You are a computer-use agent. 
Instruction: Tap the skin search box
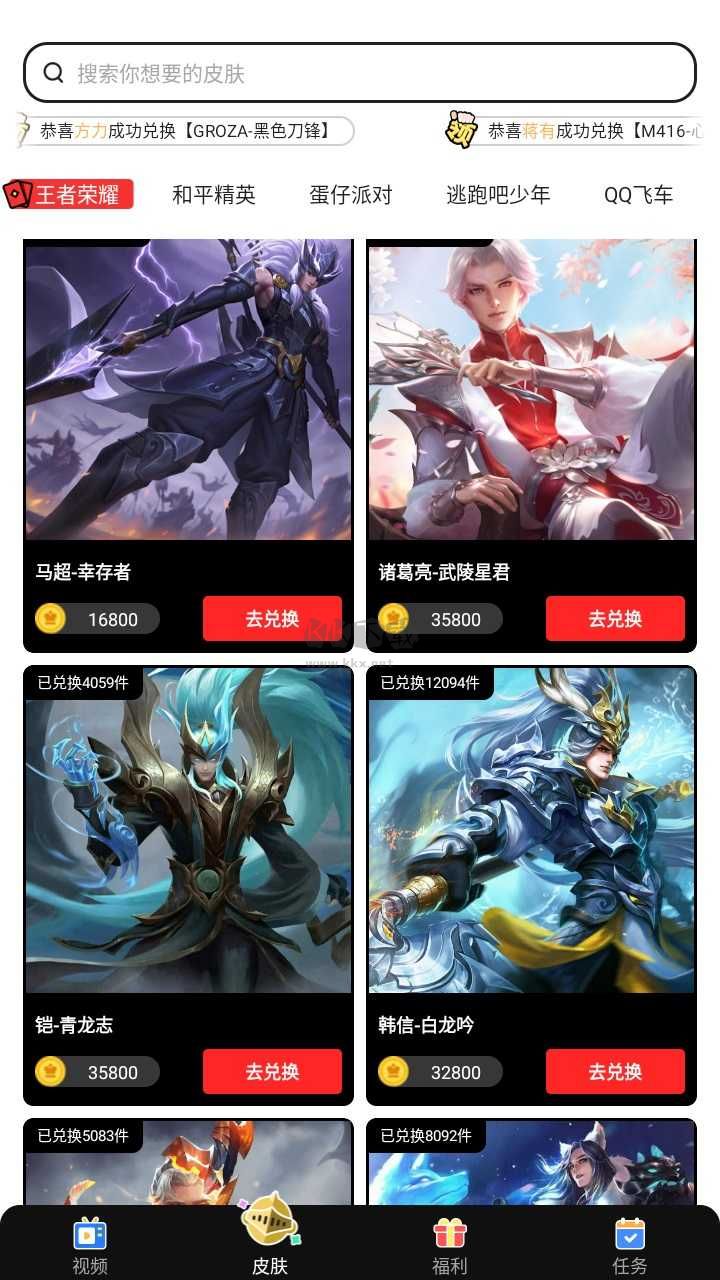(x=360, y=73)
